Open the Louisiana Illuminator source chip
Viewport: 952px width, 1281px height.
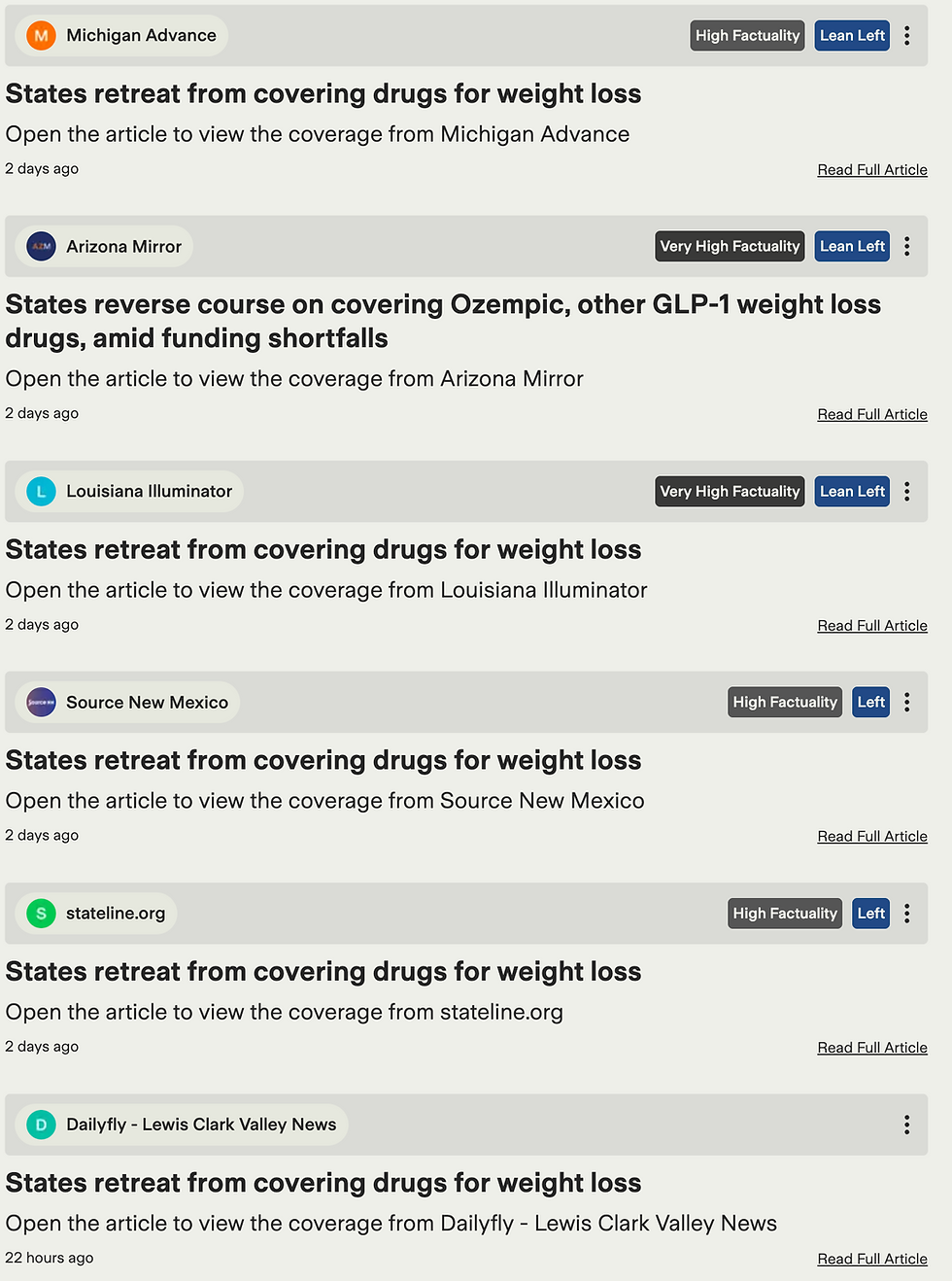[130, 492]
